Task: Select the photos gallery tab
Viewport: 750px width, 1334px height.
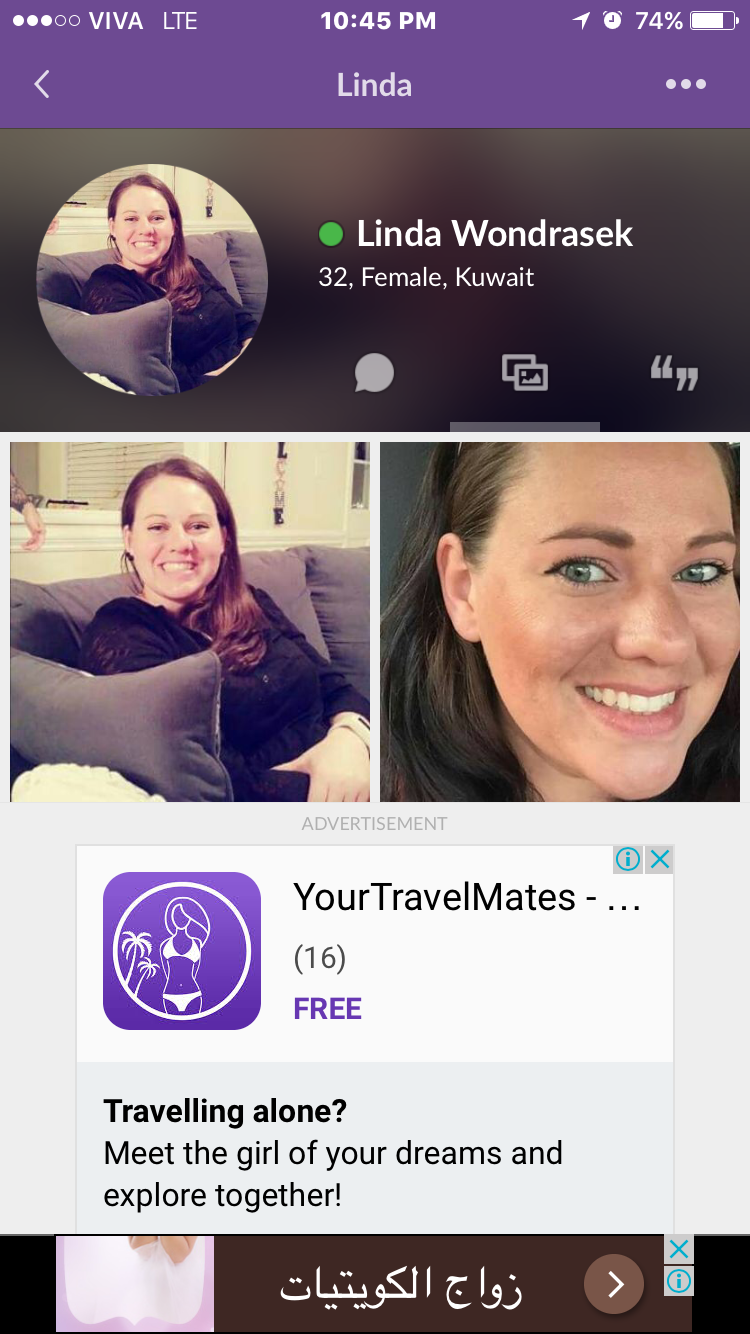Action: click(524, 374)
